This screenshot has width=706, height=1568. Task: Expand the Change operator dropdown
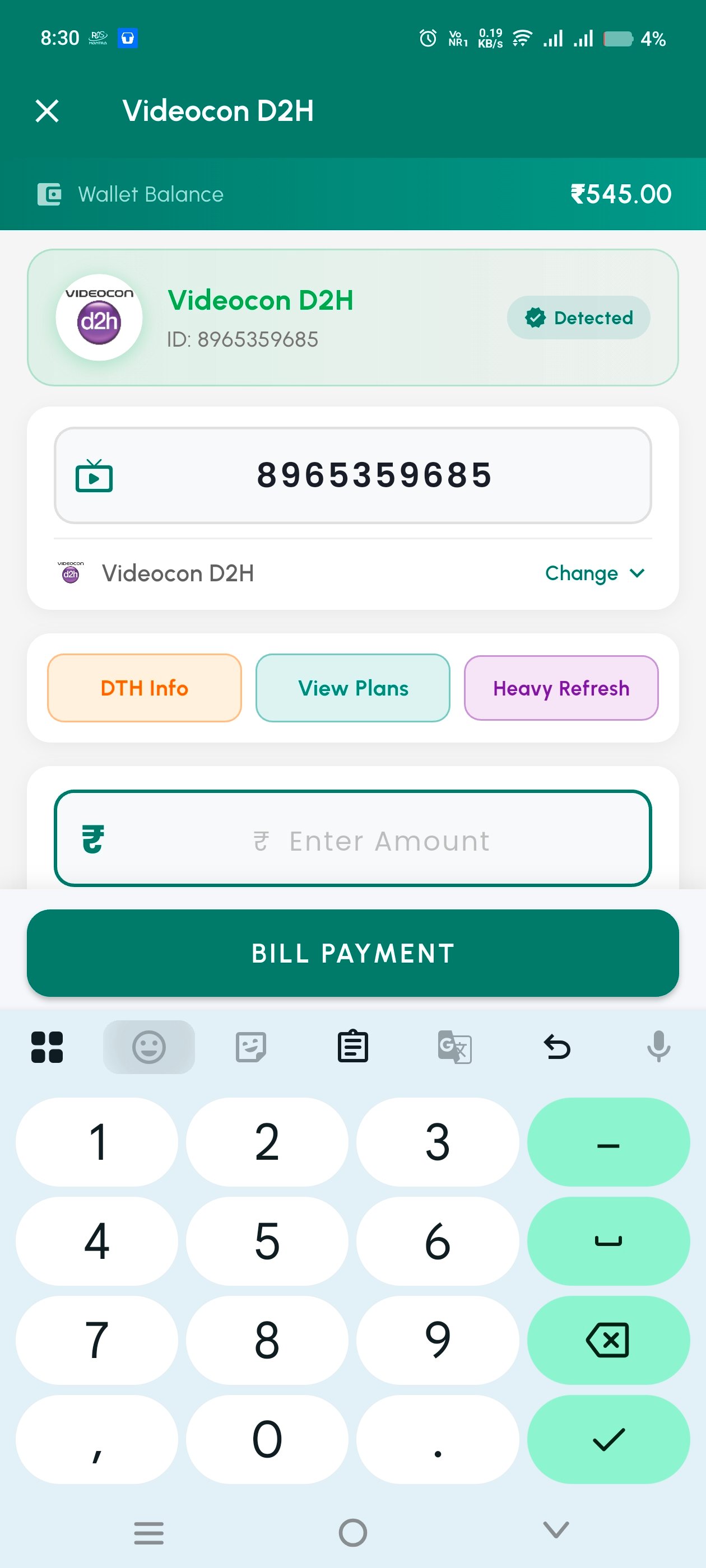(x=595, y=573)
